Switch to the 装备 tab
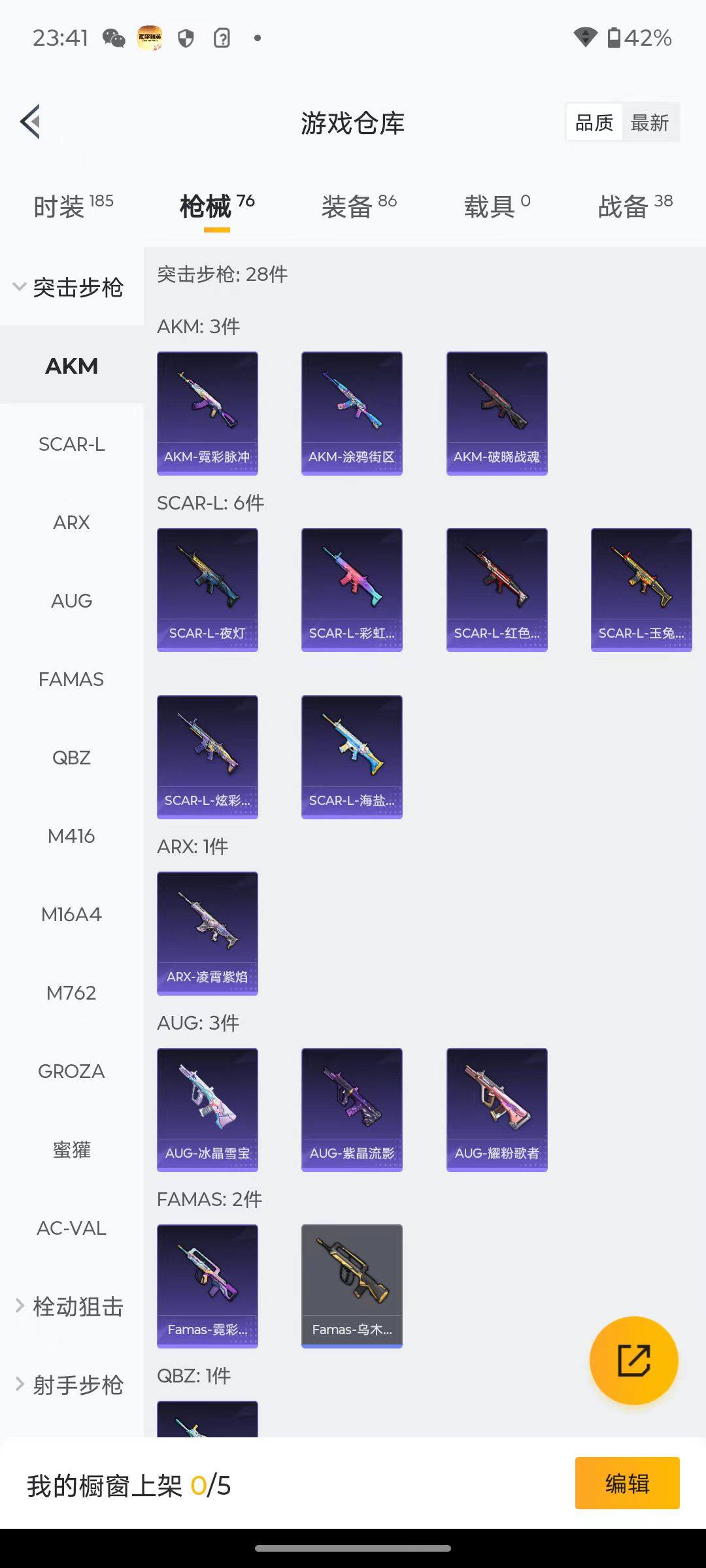The width and height of the screenshot is (706, 1568). pyautogui.click(x=358, y=206)
